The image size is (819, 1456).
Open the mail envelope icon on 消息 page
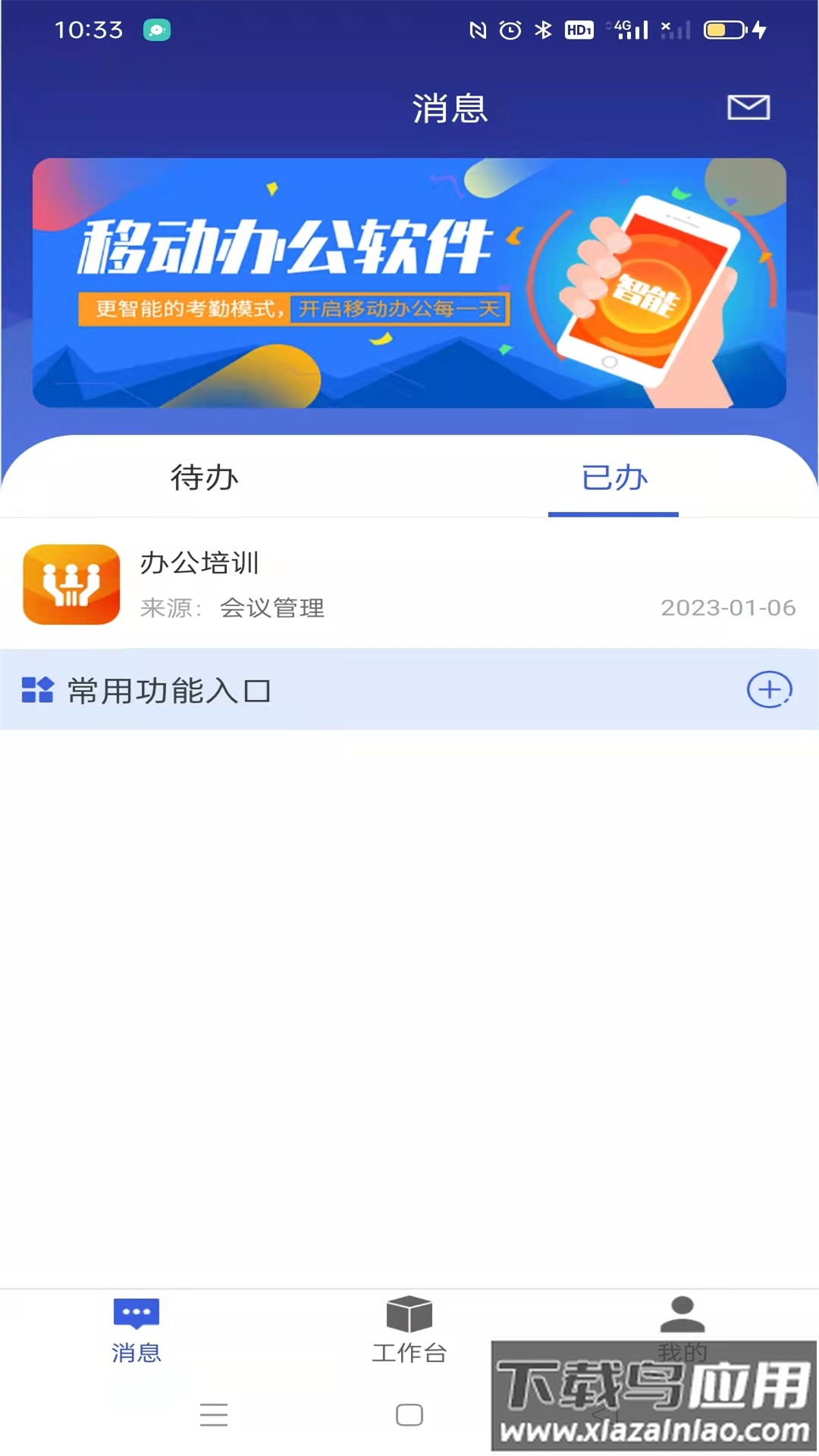[x=748, y=108]
